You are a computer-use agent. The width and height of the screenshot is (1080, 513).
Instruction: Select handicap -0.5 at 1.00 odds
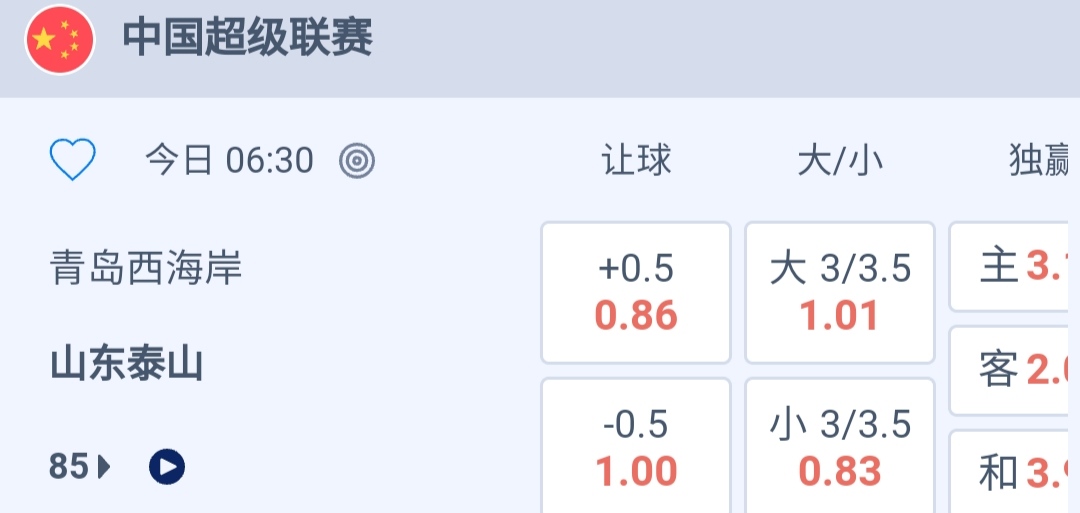[x=636, y=447]
